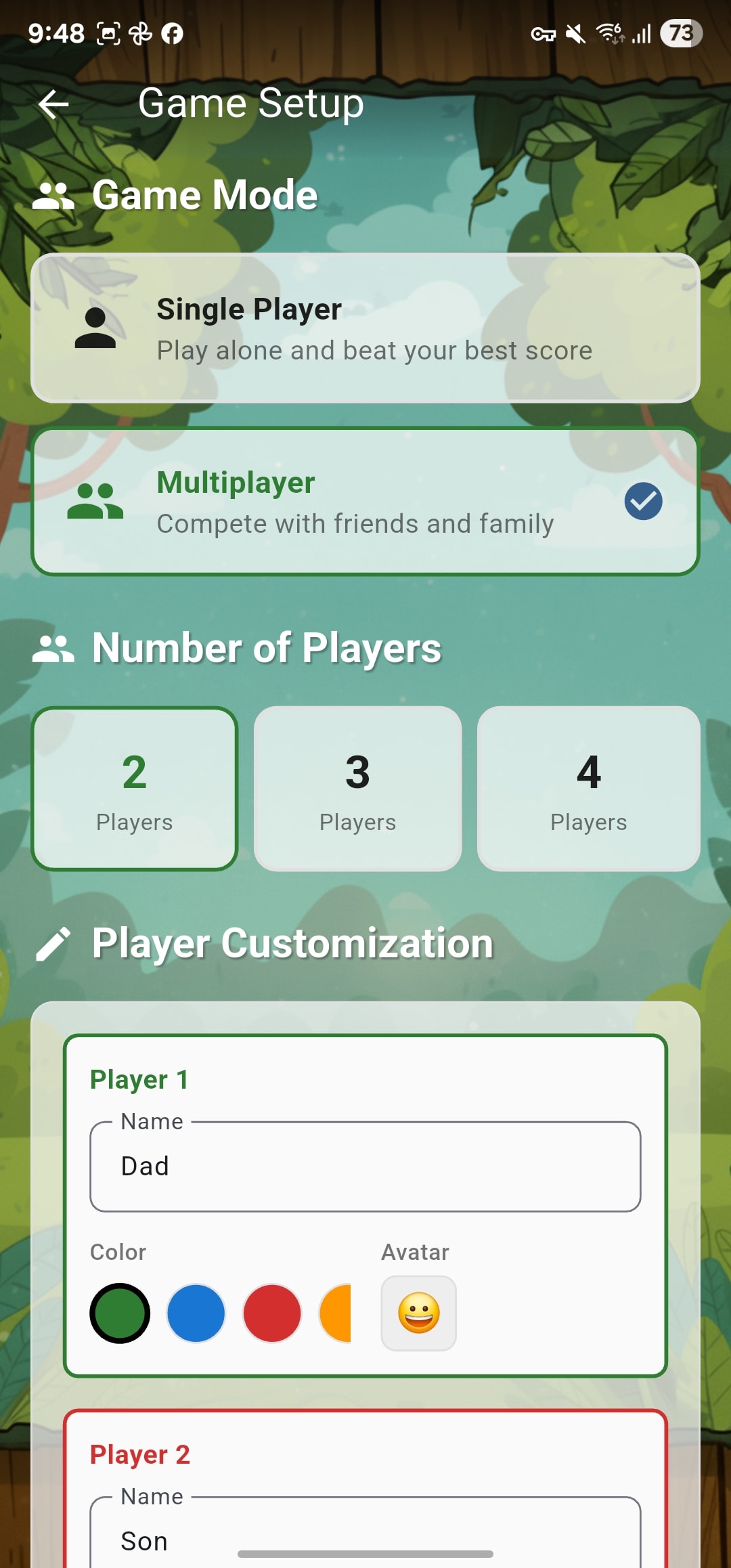Choose the Multiplayer mode card
Image resolution: width=731 pixels, height=1568 pixels.
tap(365, 502)
